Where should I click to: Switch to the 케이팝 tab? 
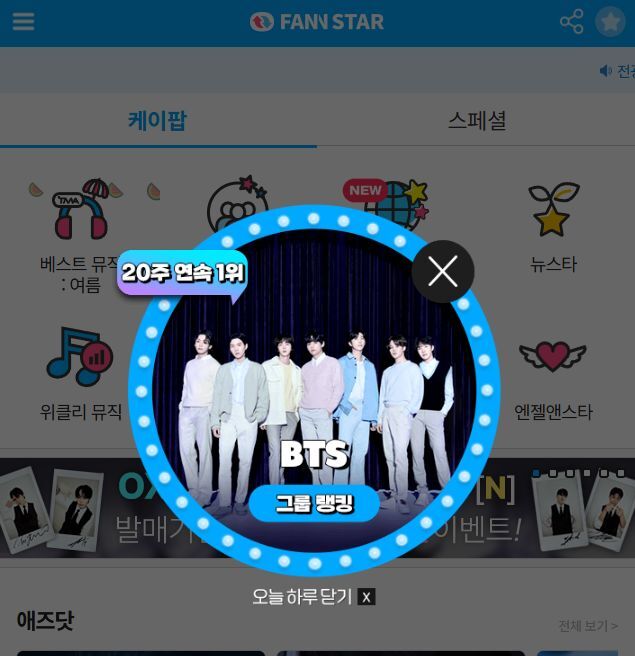(158, 121)
